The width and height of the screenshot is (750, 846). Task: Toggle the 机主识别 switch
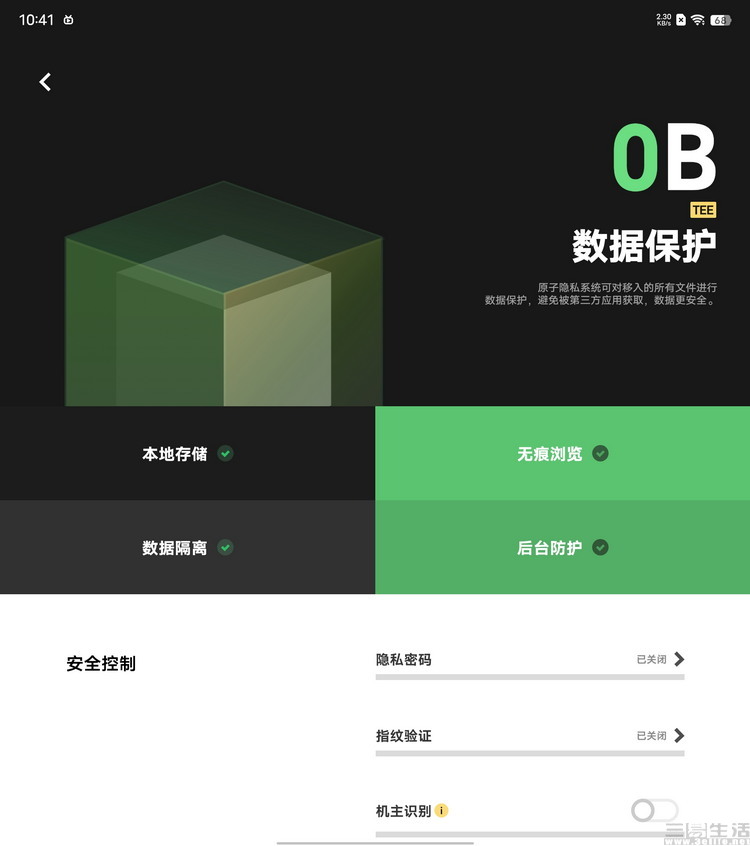[655, 810]
